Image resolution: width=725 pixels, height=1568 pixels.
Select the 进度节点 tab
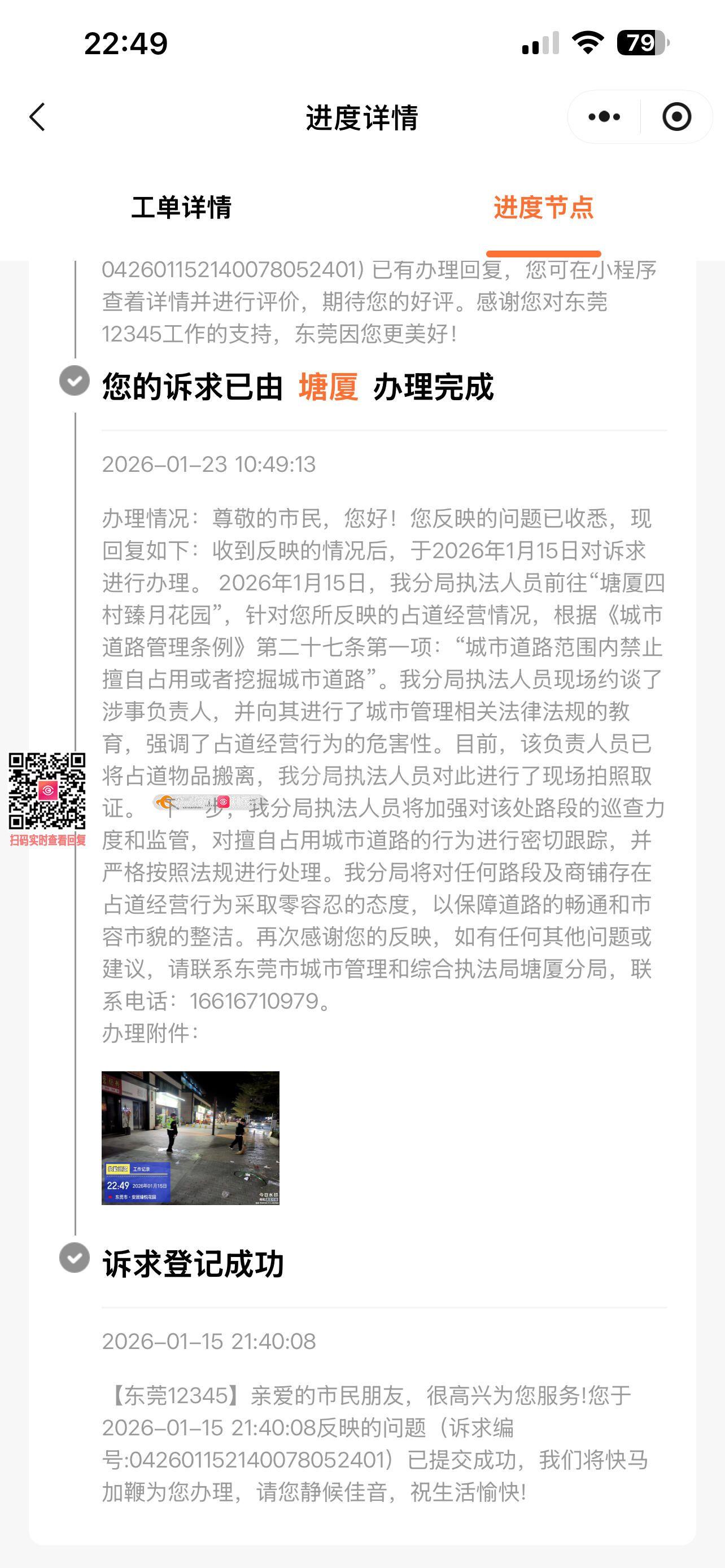tap(543, 208)
